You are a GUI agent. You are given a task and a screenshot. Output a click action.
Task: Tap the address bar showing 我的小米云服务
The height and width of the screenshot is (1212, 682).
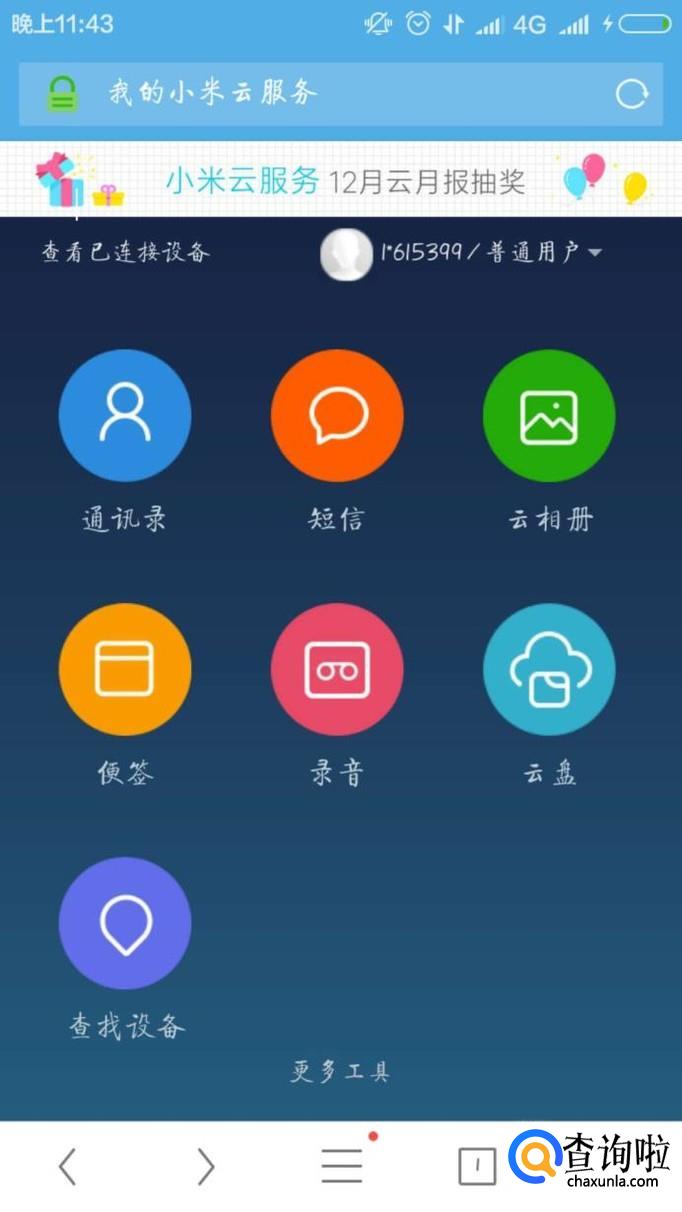(x=300, y=94)
